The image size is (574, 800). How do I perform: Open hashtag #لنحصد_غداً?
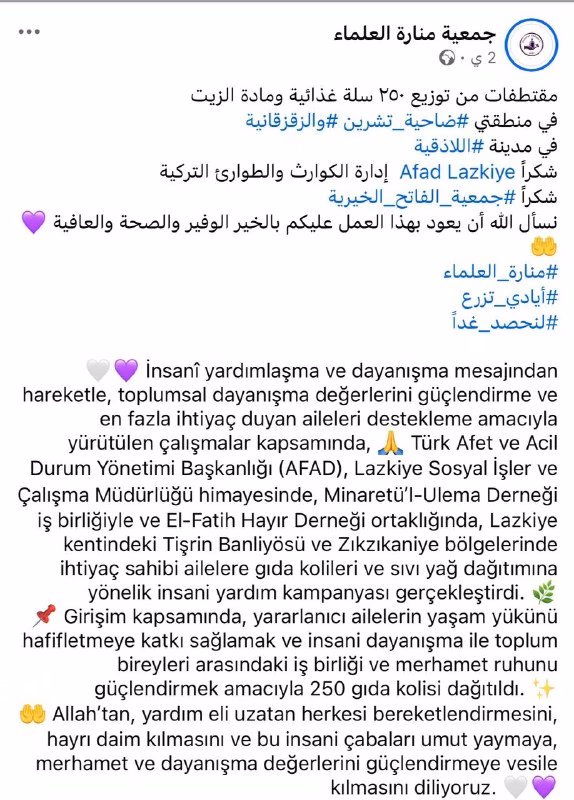[x=505, y=322]
